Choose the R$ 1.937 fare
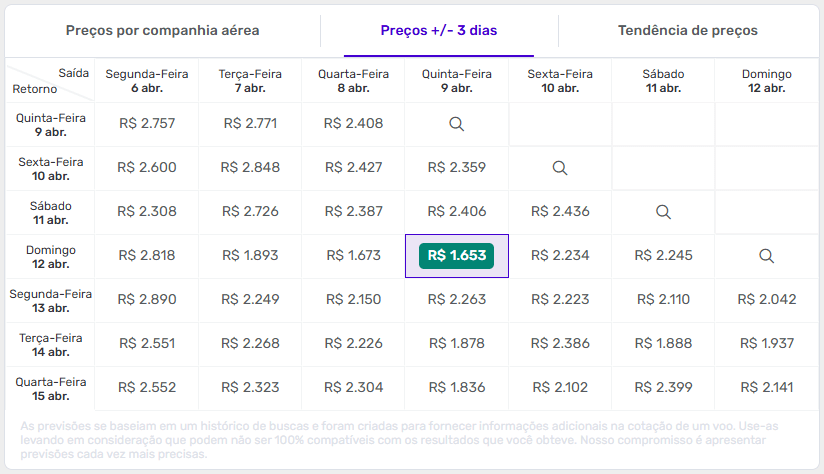824x474 pixels. pyautogui.click(x=766, y=343)
